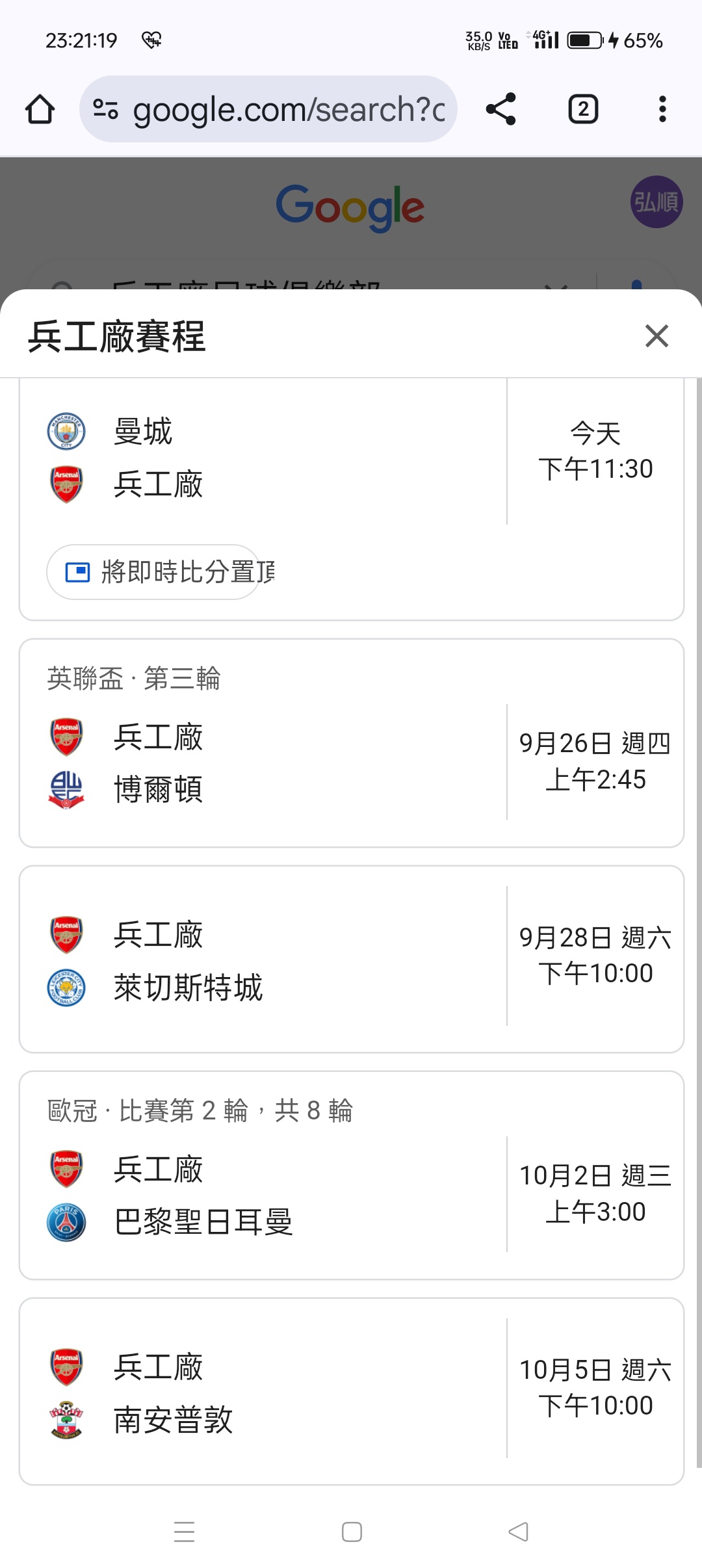Open recent apps from the navigation bar

[185, 1532]
